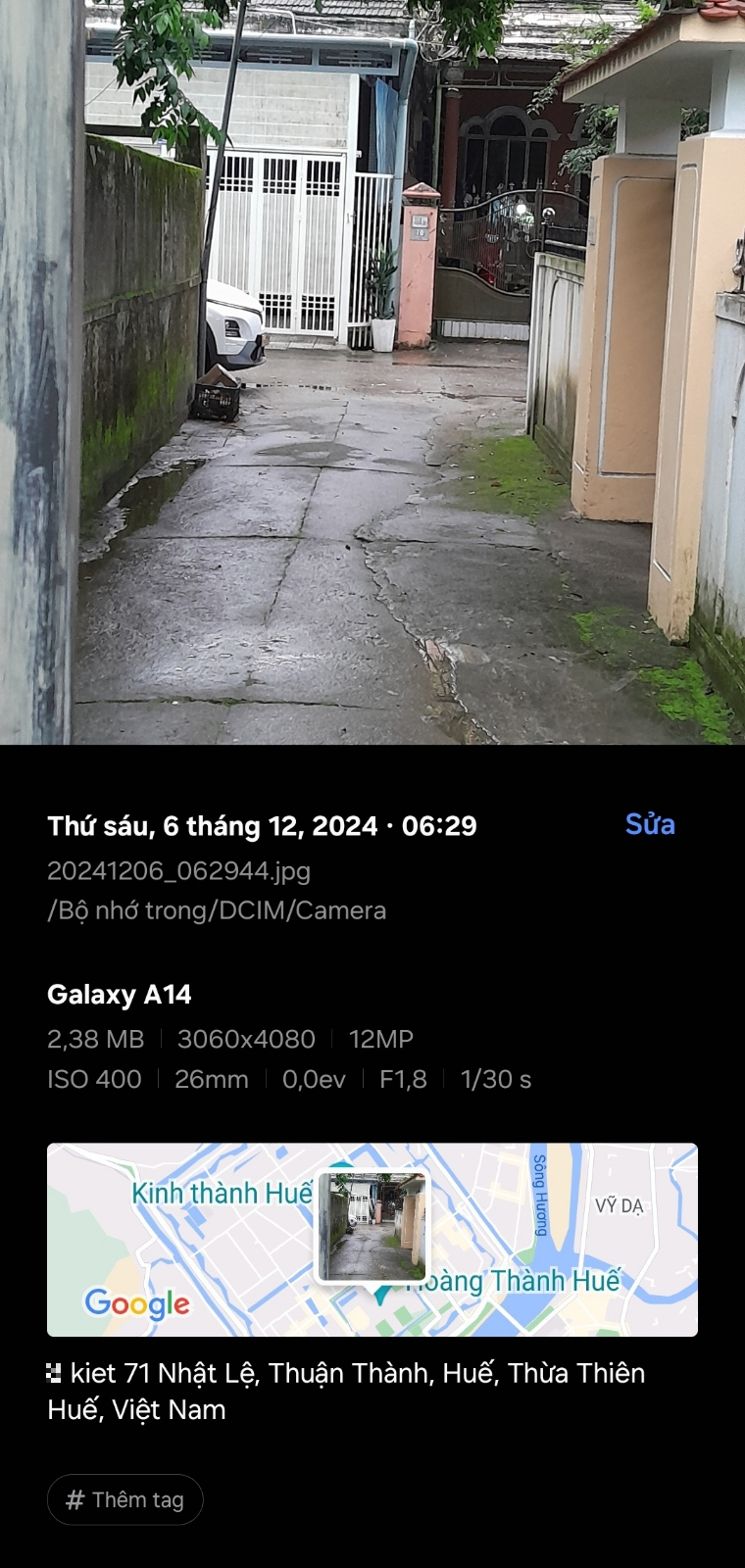Tap the alley photo to view it fullscreen

pos(372,372)
